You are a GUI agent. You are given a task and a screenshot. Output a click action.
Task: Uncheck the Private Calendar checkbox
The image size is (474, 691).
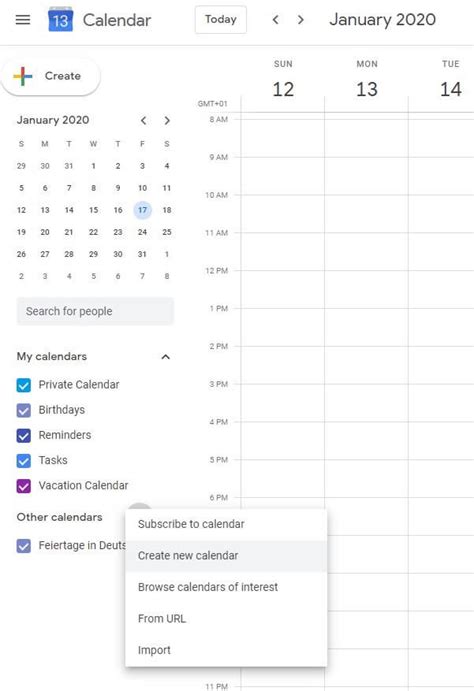tap(24, 385)
